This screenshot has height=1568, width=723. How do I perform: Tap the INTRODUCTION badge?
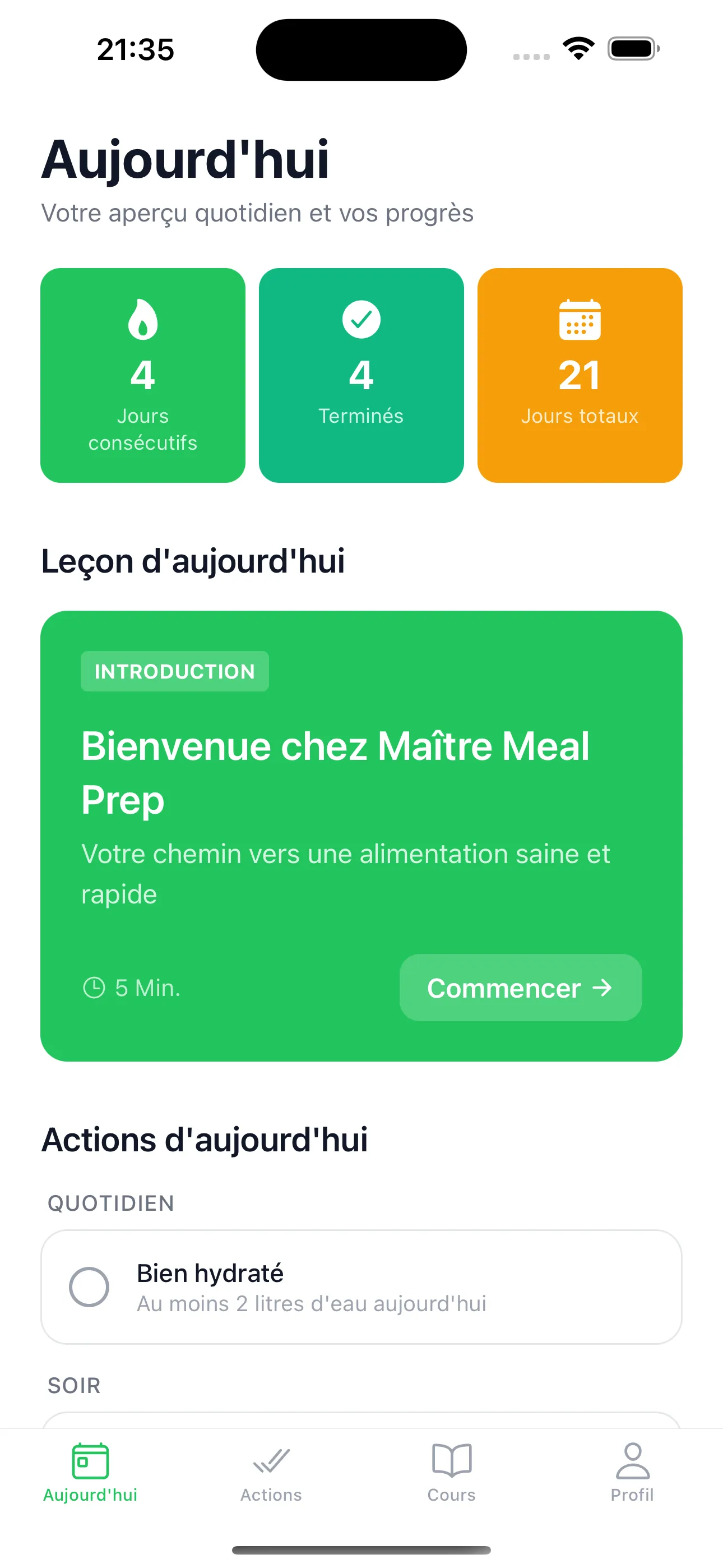(x=175, y=671)
